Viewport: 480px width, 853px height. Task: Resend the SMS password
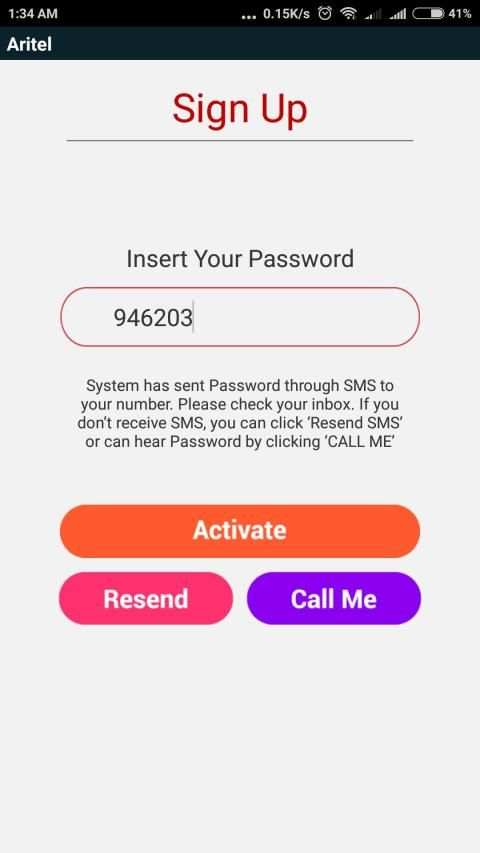click(x=146, y=598)
